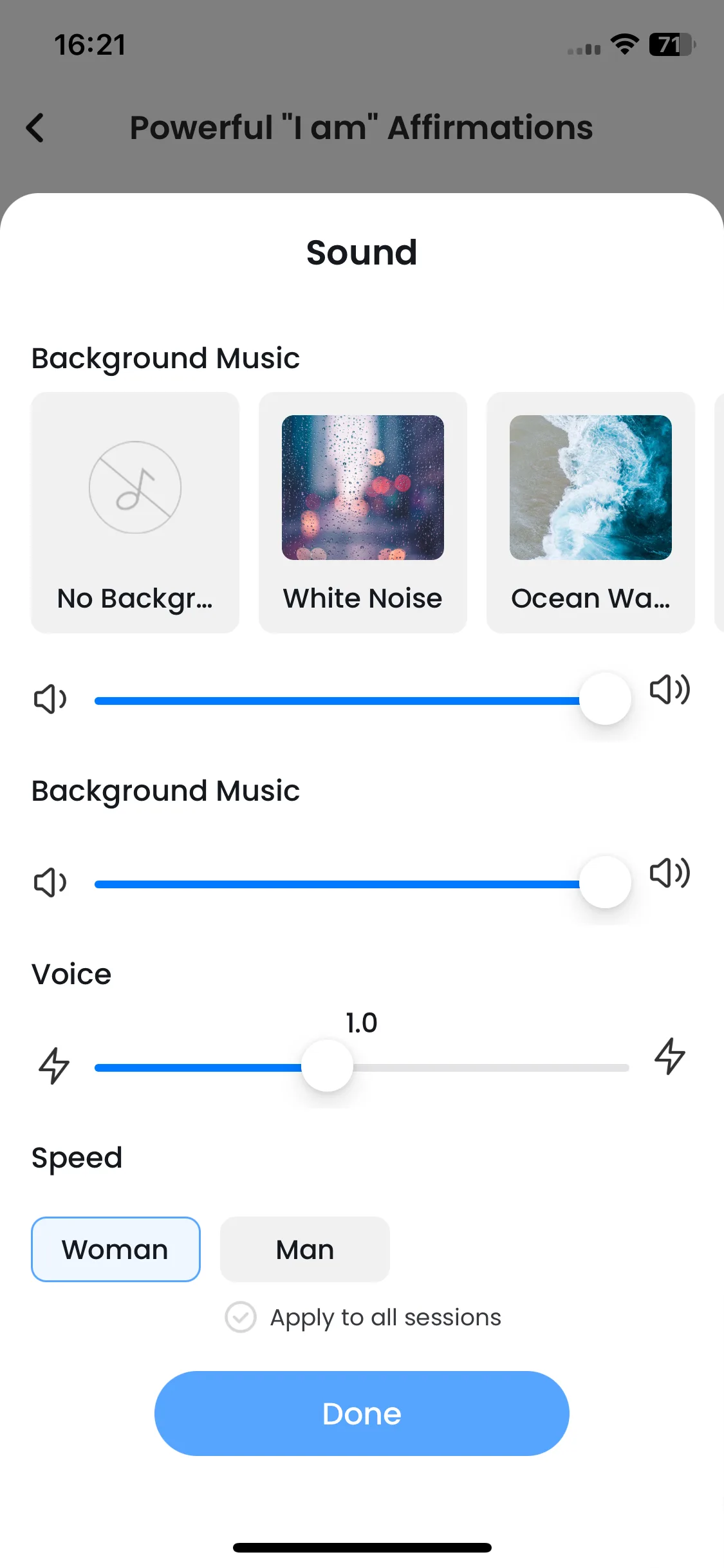724x1568 pixels.
Task: Check Apply to all sessions
Action: 241,1317
